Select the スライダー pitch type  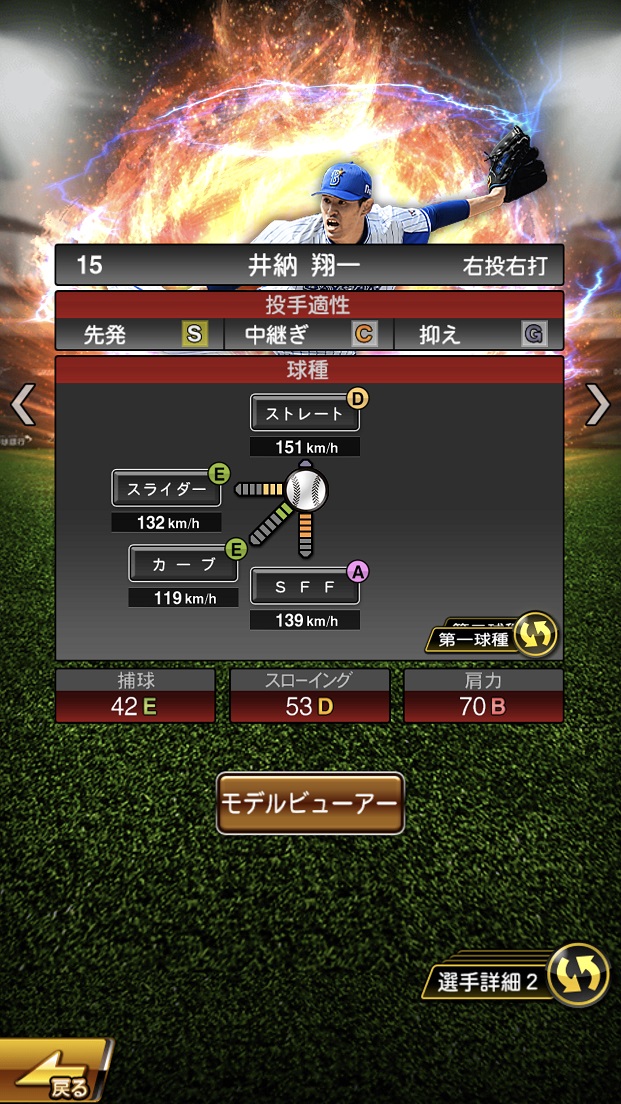click(166, 489)
